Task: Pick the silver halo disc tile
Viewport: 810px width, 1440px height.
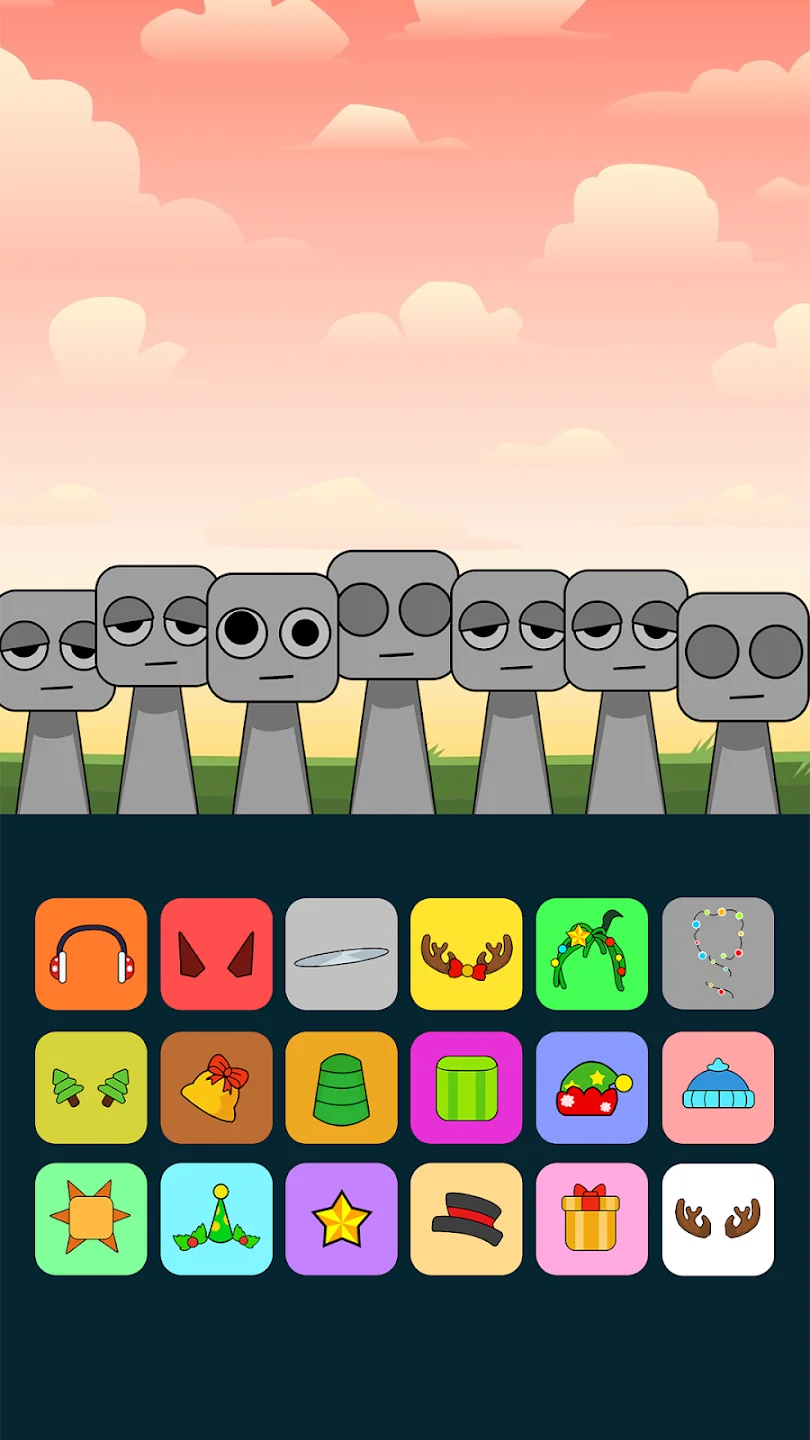Action: pyautogui.click(x=341, y=954)
